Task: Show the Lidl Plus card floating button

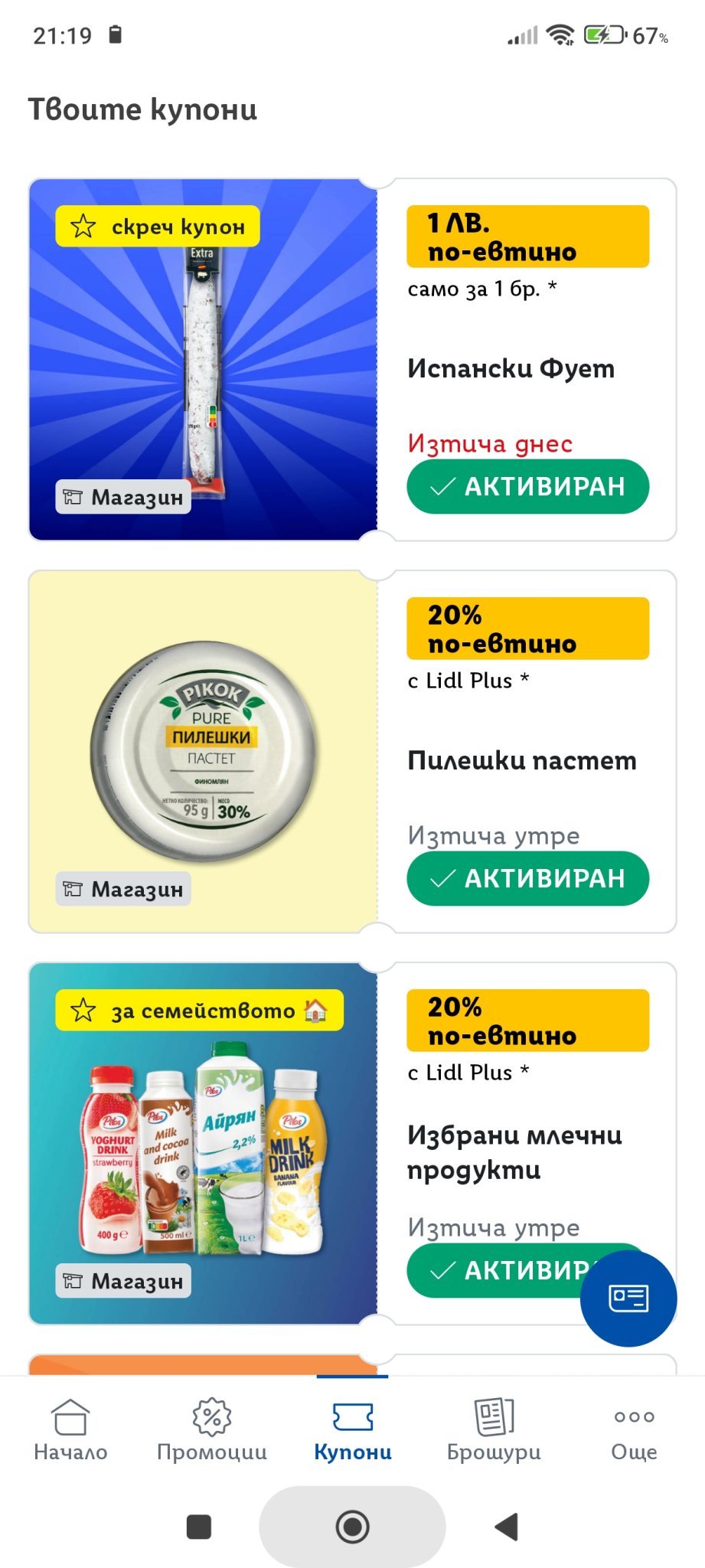Action: click(628, 1298)
